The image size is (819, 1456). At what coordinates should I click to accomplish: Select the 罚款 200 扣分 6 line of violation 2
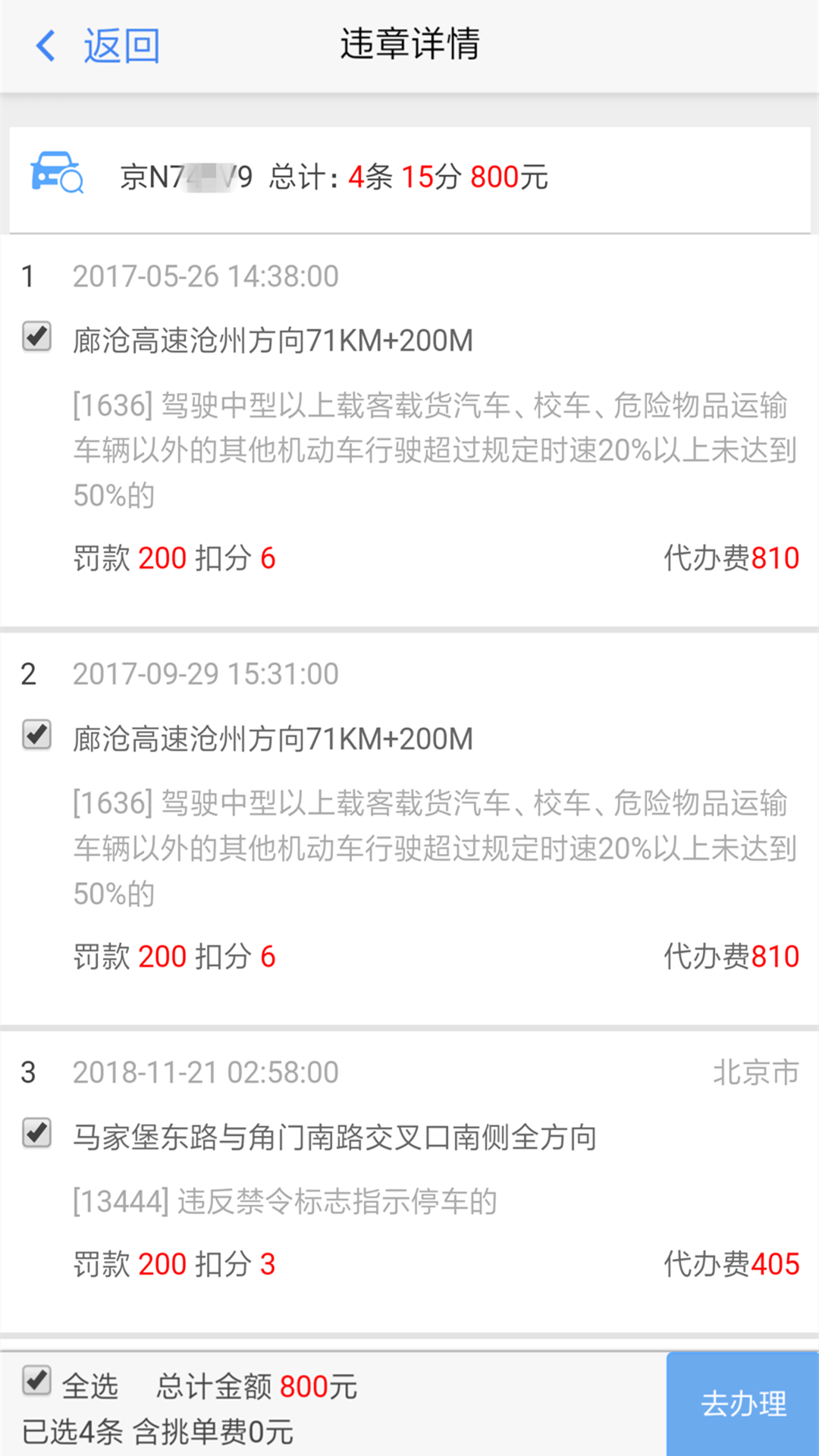click(174, 955)
